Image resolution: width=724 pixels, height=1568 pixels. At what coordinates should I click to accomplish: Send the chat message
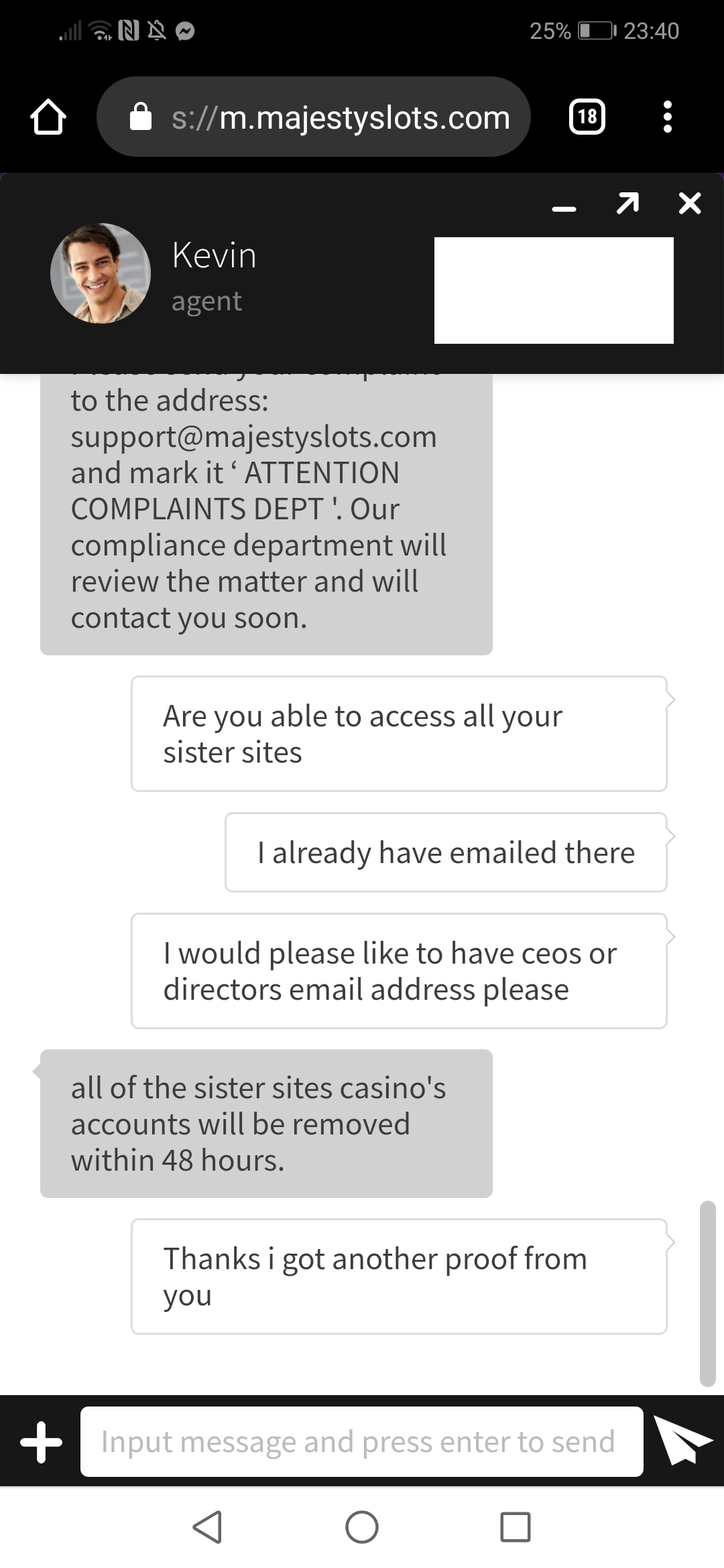click(x=682, y=1440)
